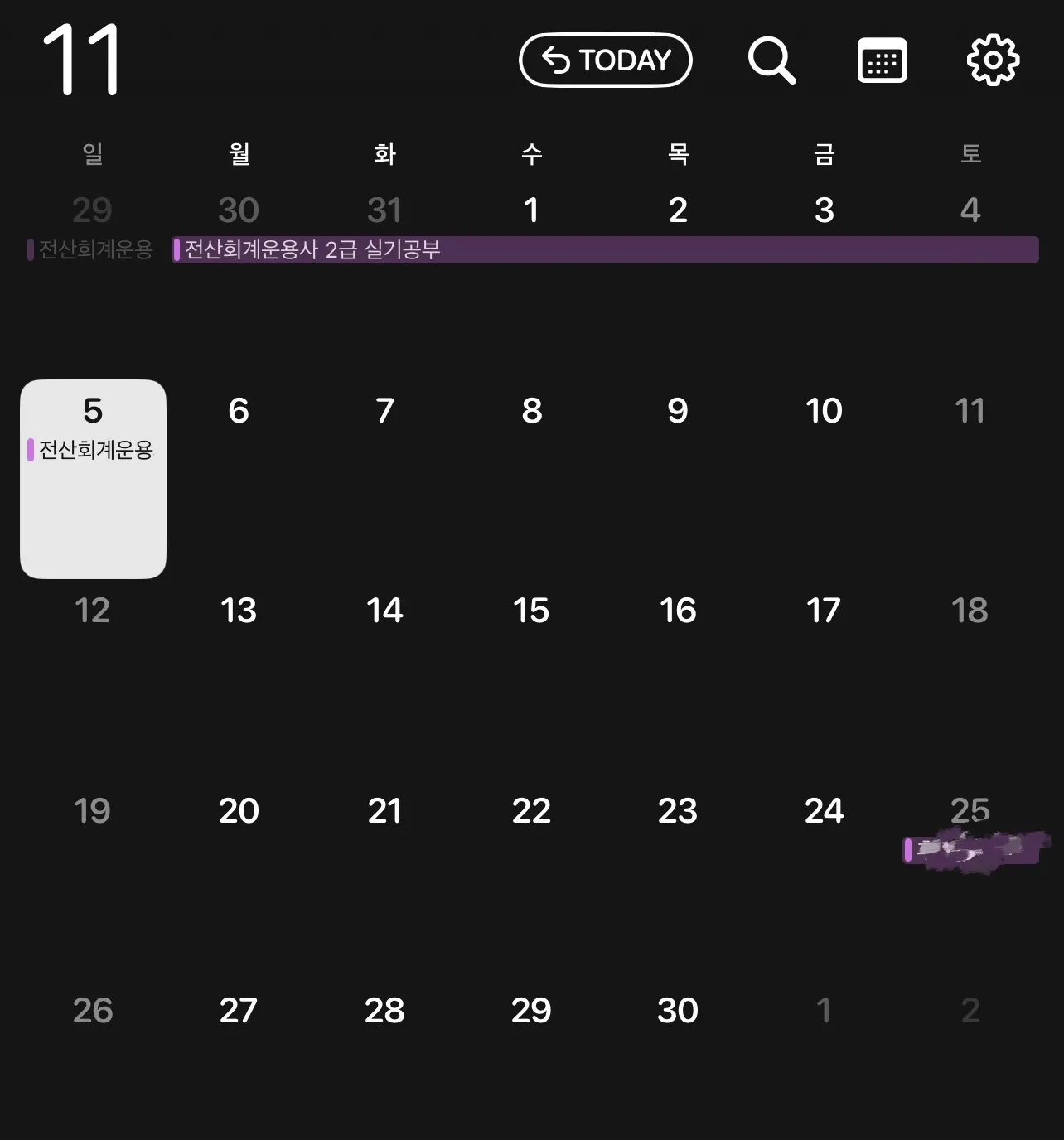The width and height of the screenshot is (1064, 1140).
Task: Select day 5 with the 전산회계운용 event
Action: (93, 478)
